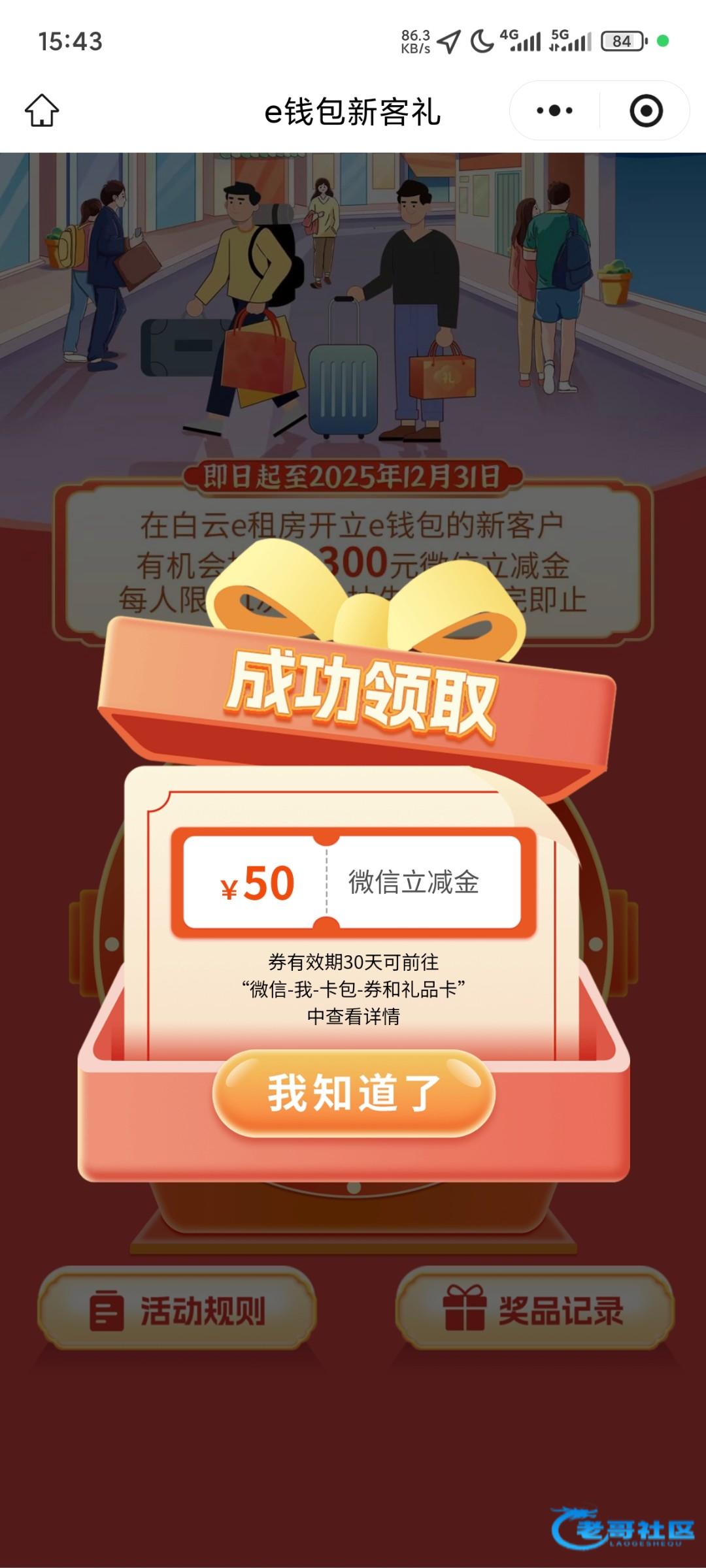This screenshot has width=706, height=1568.
Task: Open the 活动规则 activity rules
Action: point(177,1310)
